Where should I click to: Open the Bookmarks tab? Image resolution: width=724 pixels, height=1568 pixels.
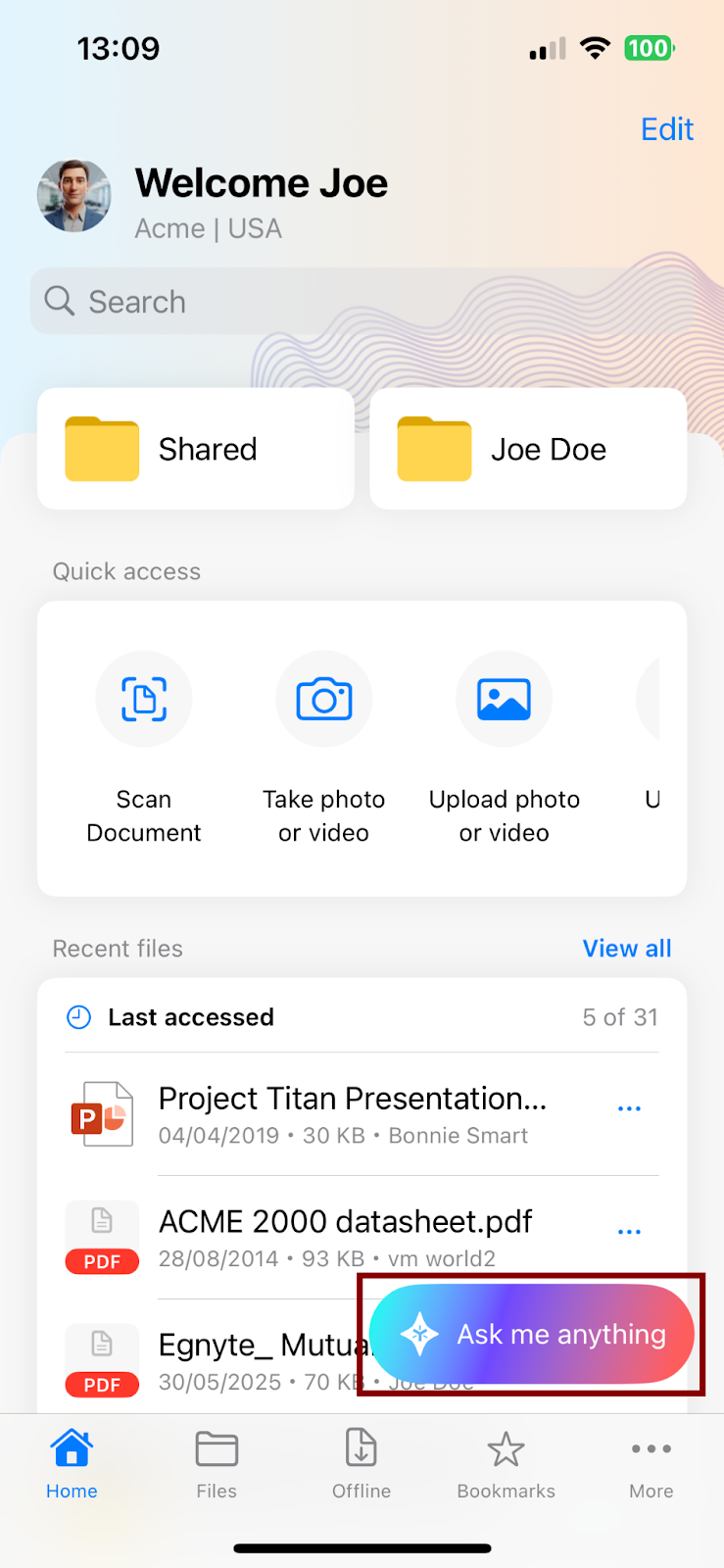tap(506, 1464)
